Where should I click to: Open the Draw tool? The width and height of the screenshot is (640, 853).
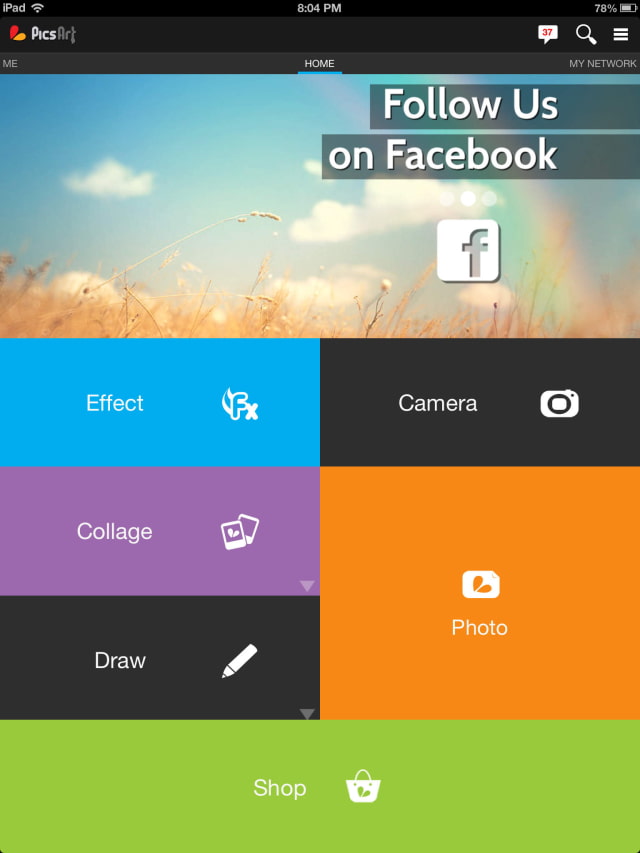(160, 660)
